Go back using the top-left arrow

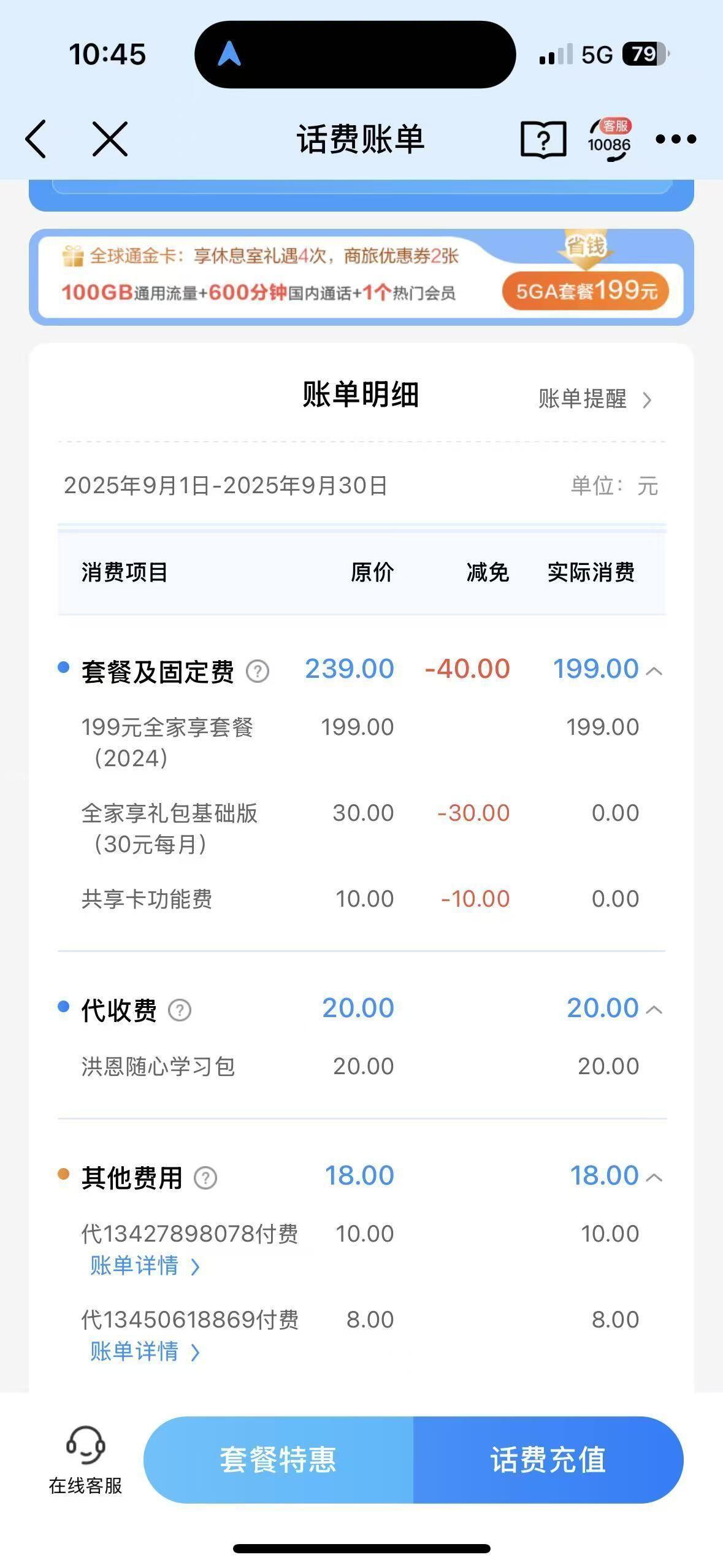36,139
